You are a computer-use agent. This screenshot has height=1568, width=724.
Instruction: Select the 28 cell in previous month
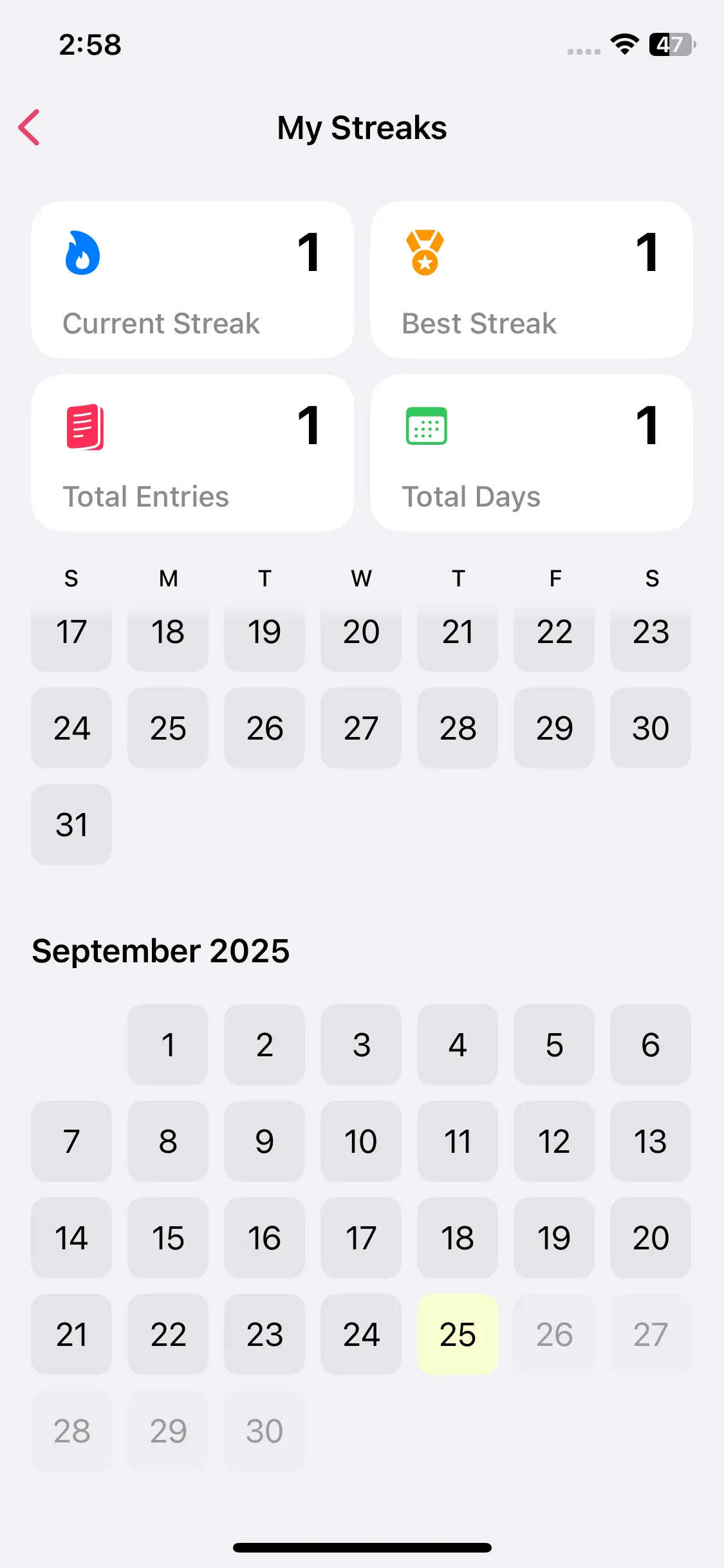[457, 727]
